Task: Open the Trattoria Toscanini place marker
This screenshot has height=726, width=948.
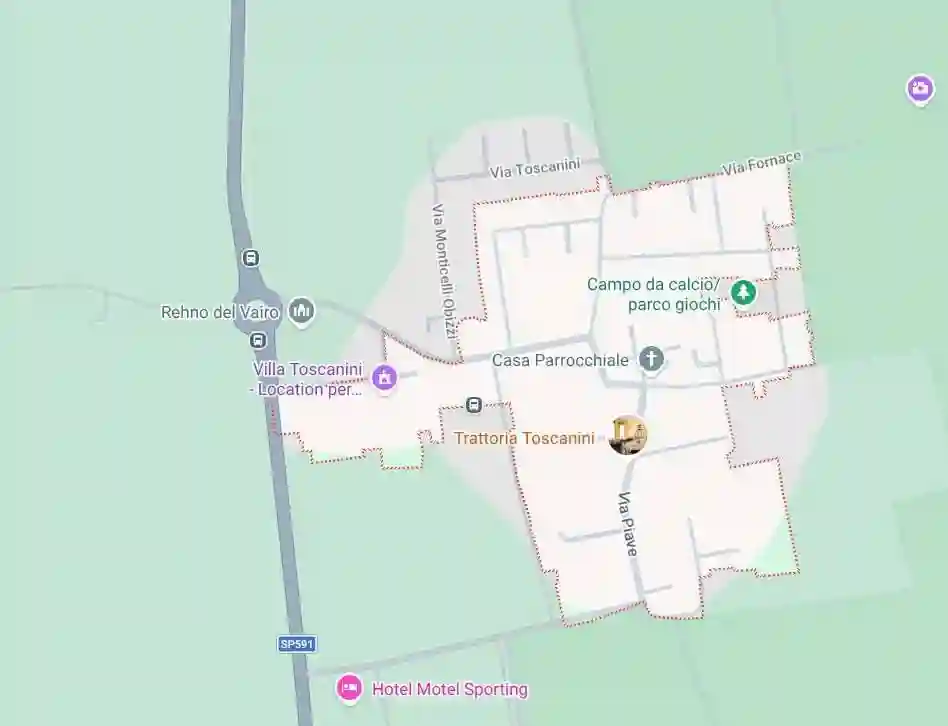Action: [x=628, y=435]
